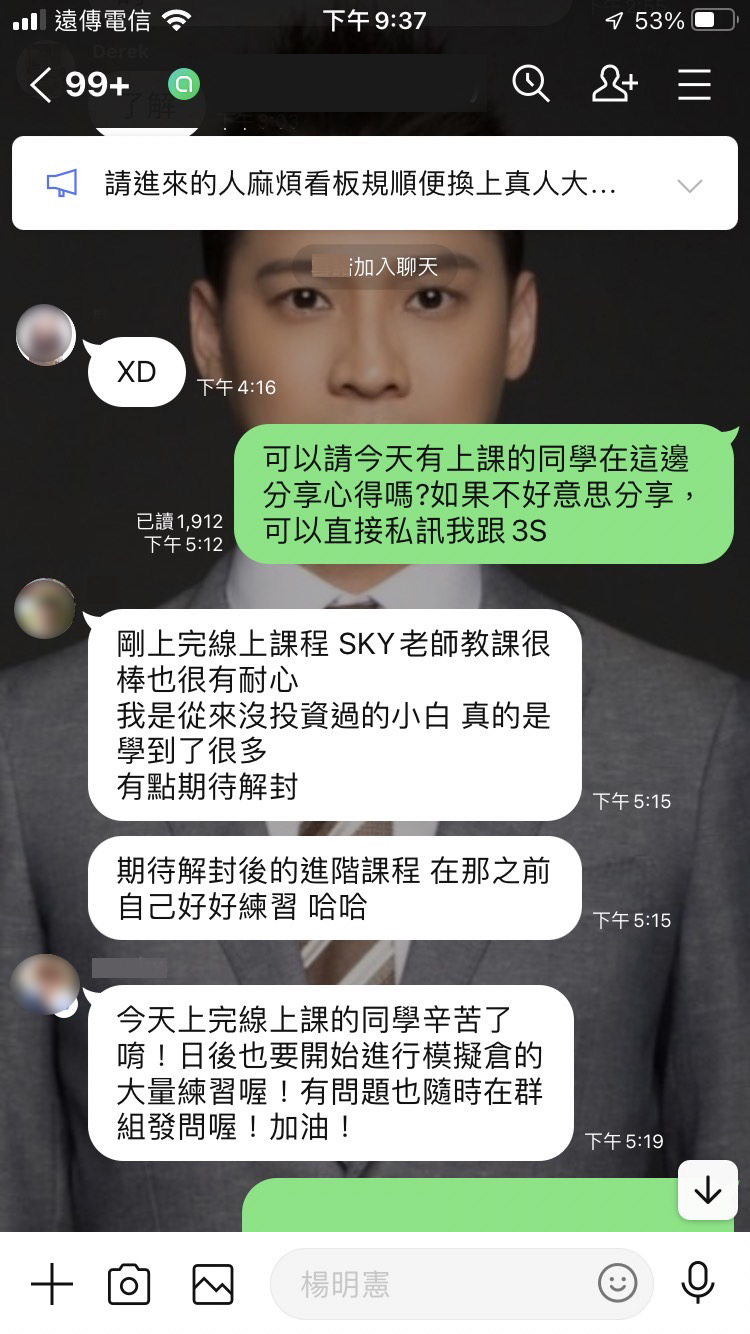The image size is (750, 1334).
Task: Record a voice message with the microphone
Action: 697,1283
